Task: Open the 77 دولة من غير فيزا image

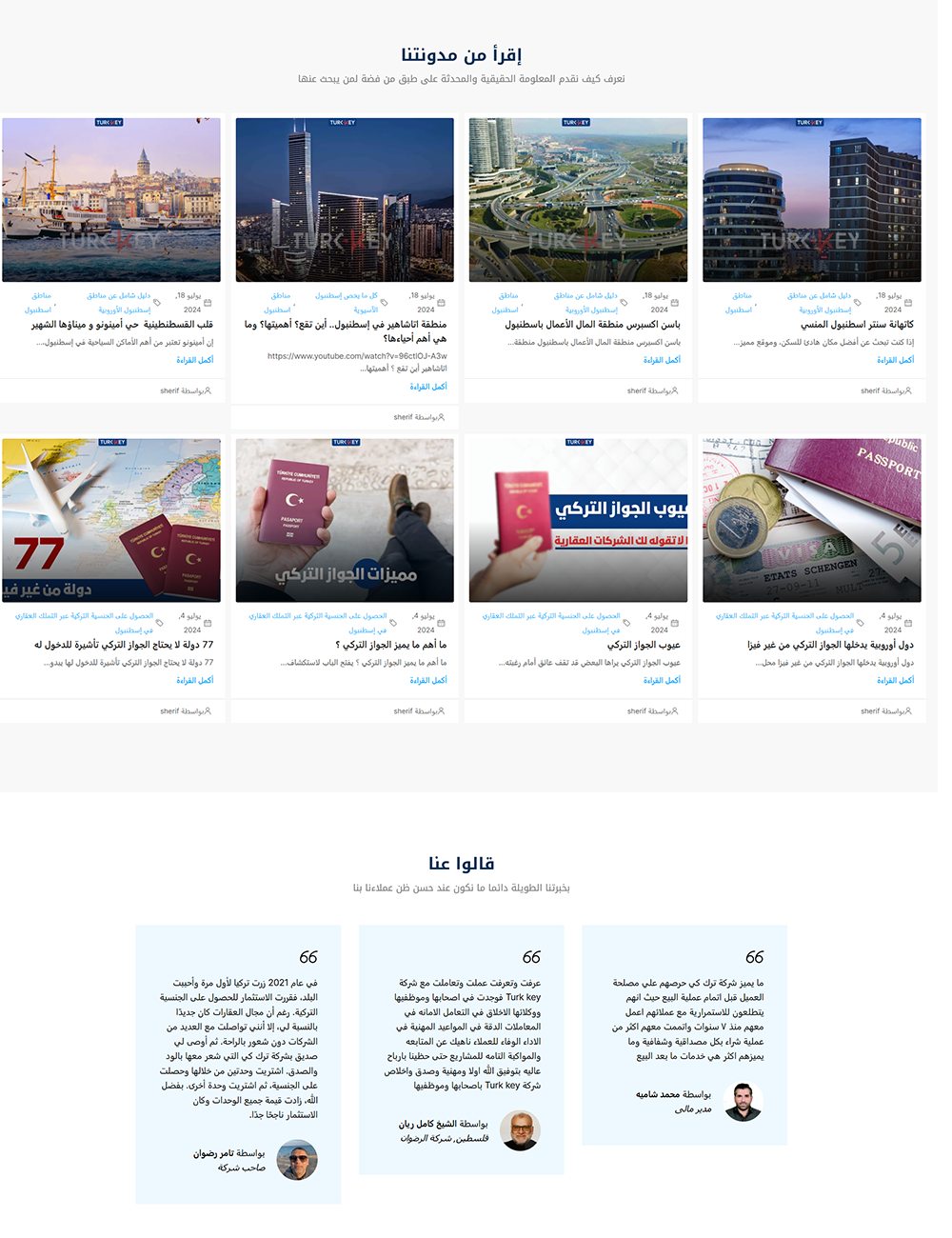Action: [x=111, y=520]
